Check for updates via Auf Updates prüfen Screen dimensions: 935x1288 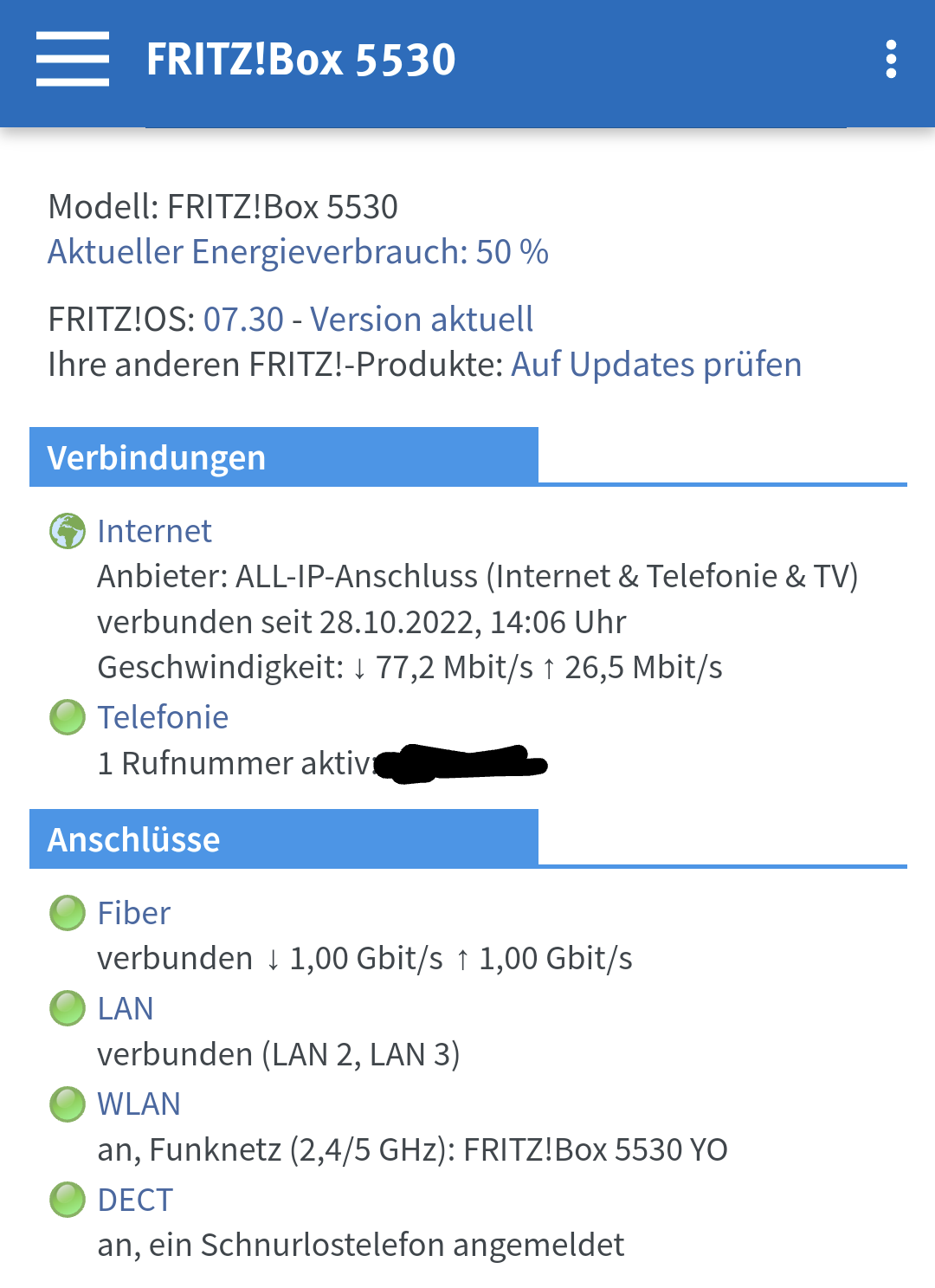tap(656, 365)
